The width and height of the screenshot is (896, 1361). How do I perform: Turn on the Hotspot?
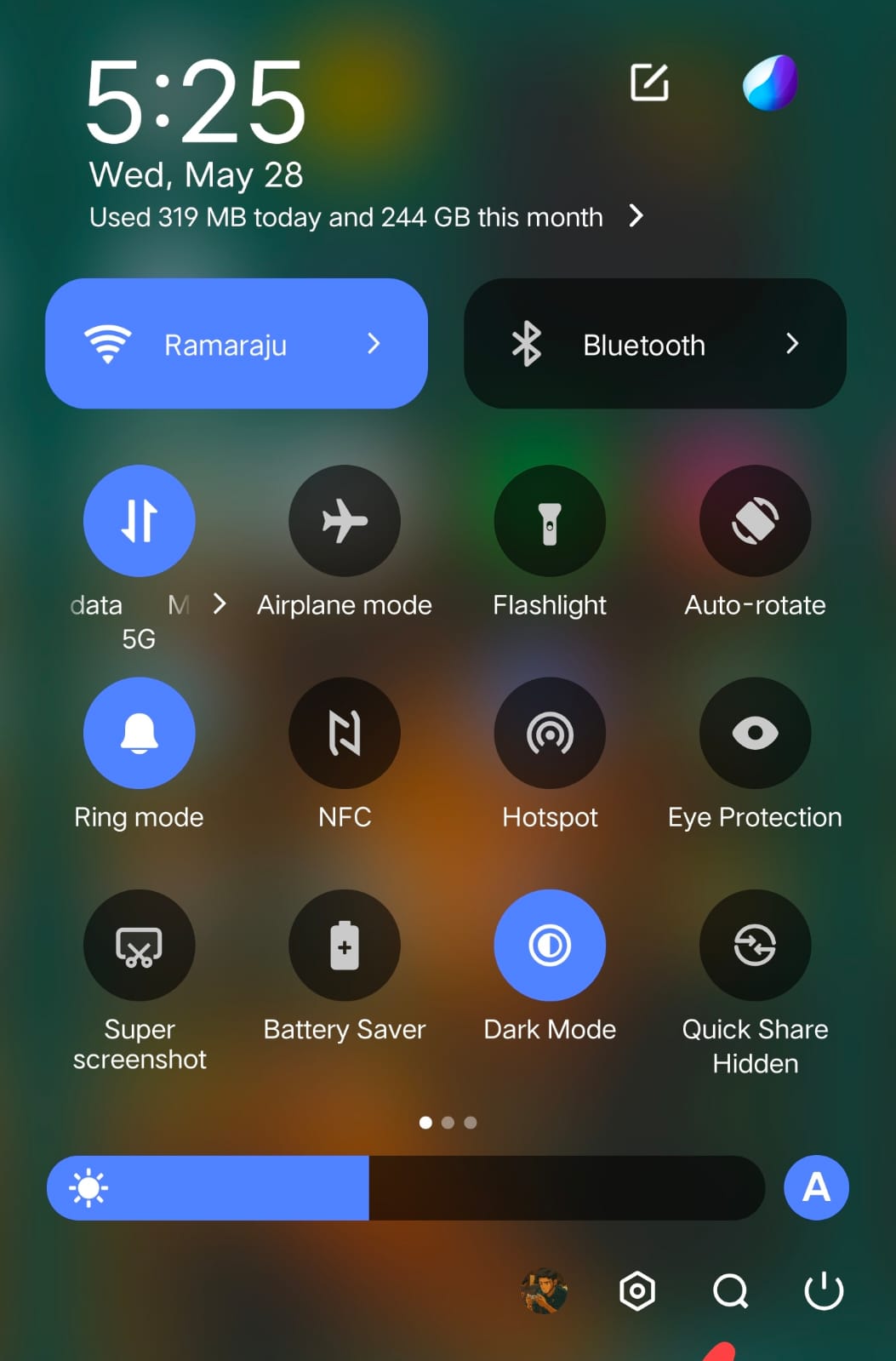click(x=550, y=733)
